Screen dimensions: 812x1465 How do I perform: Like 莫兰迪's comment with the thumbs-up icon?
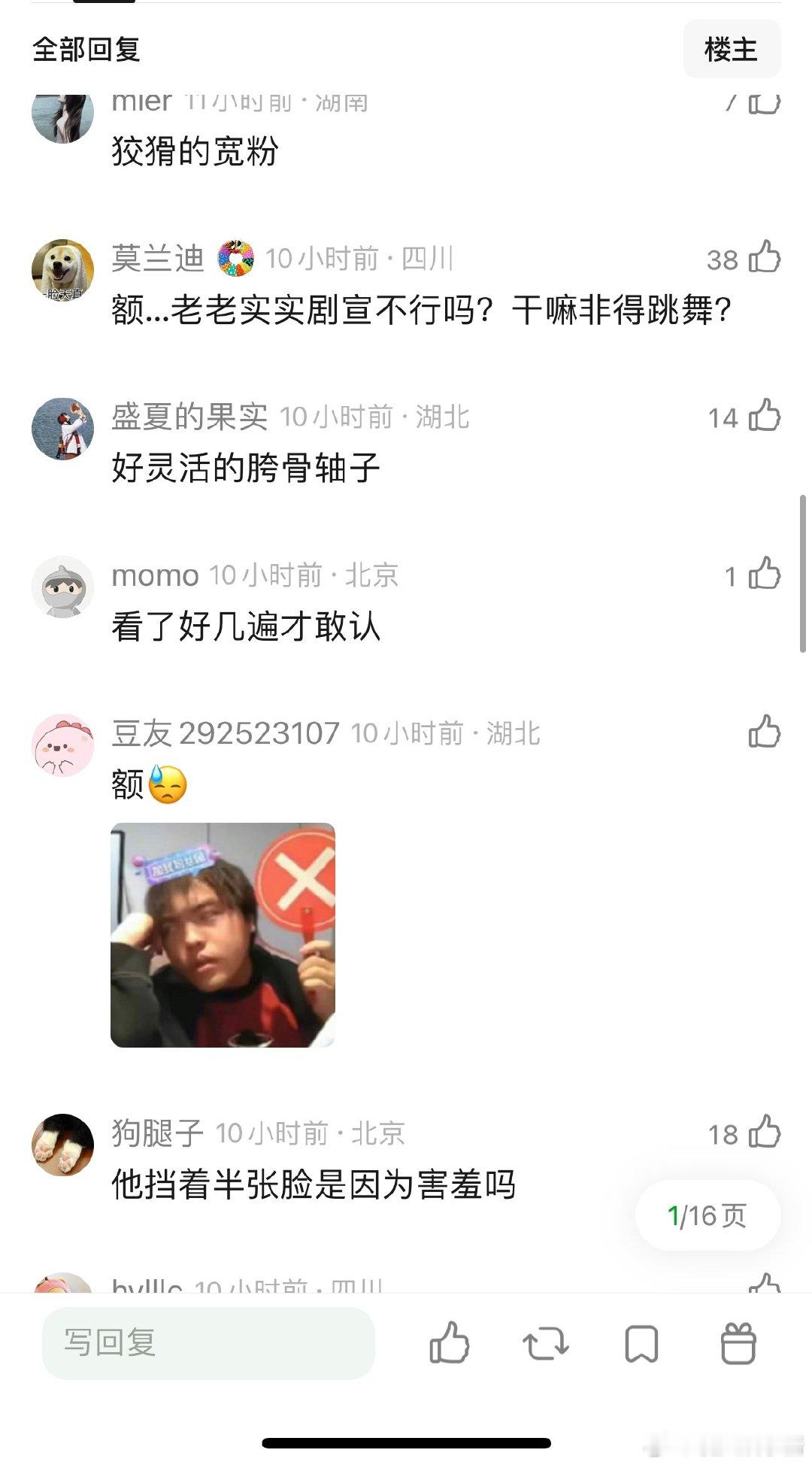(x=766, y=259)
